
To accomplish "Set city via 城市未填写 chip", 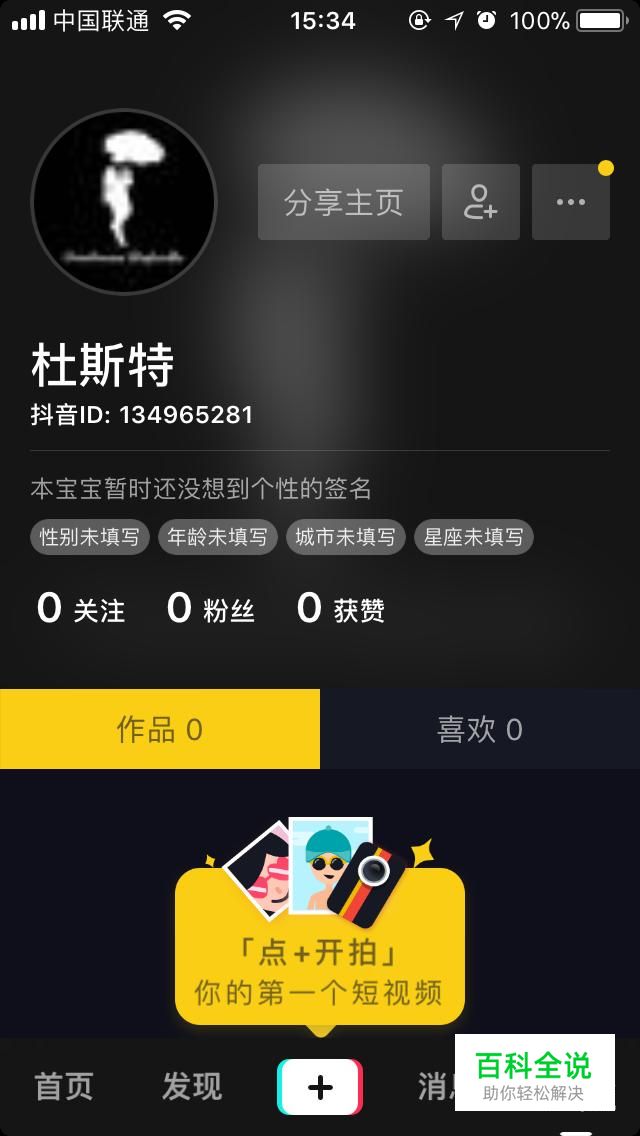I will click(345, 537).
